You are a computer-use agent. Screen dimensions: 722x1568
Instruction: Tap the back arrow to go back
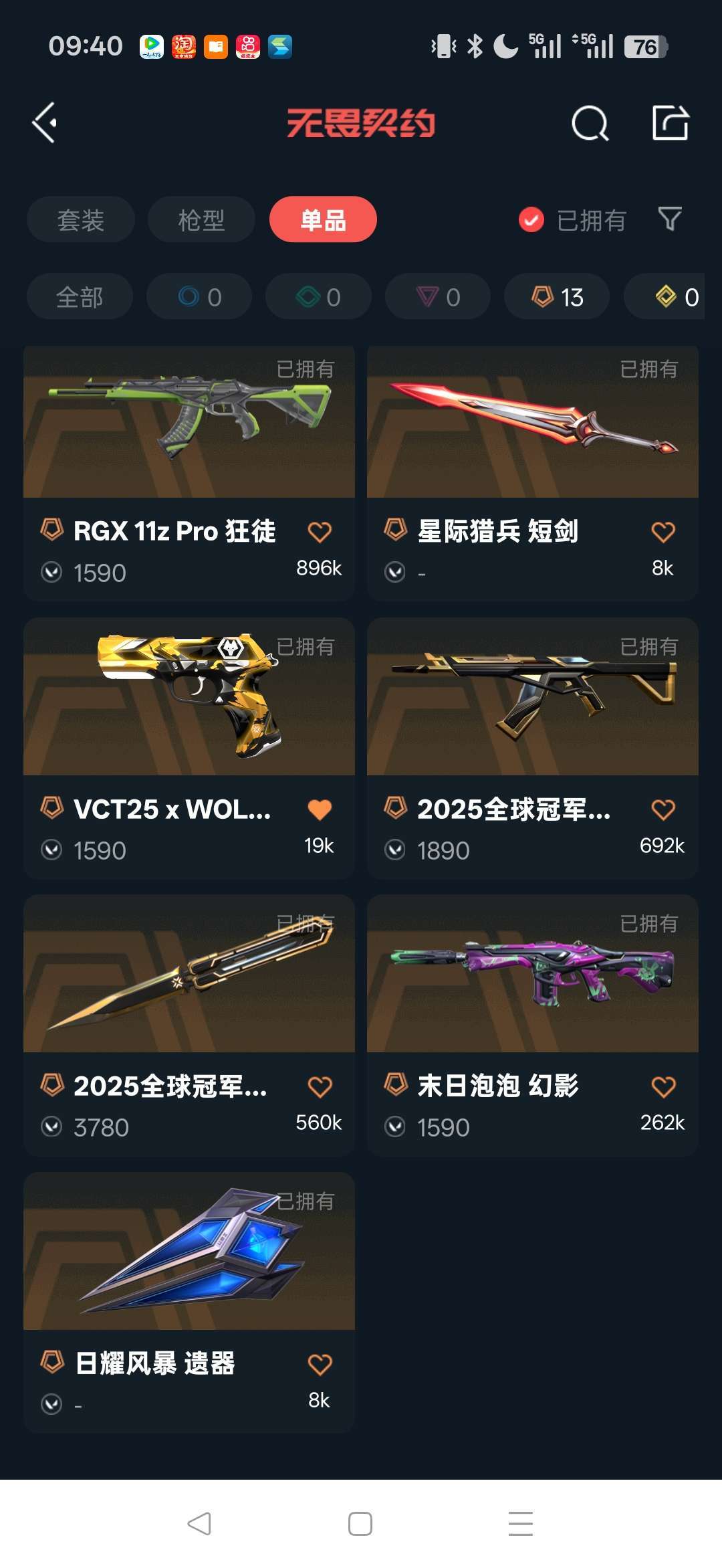(44, 123)
